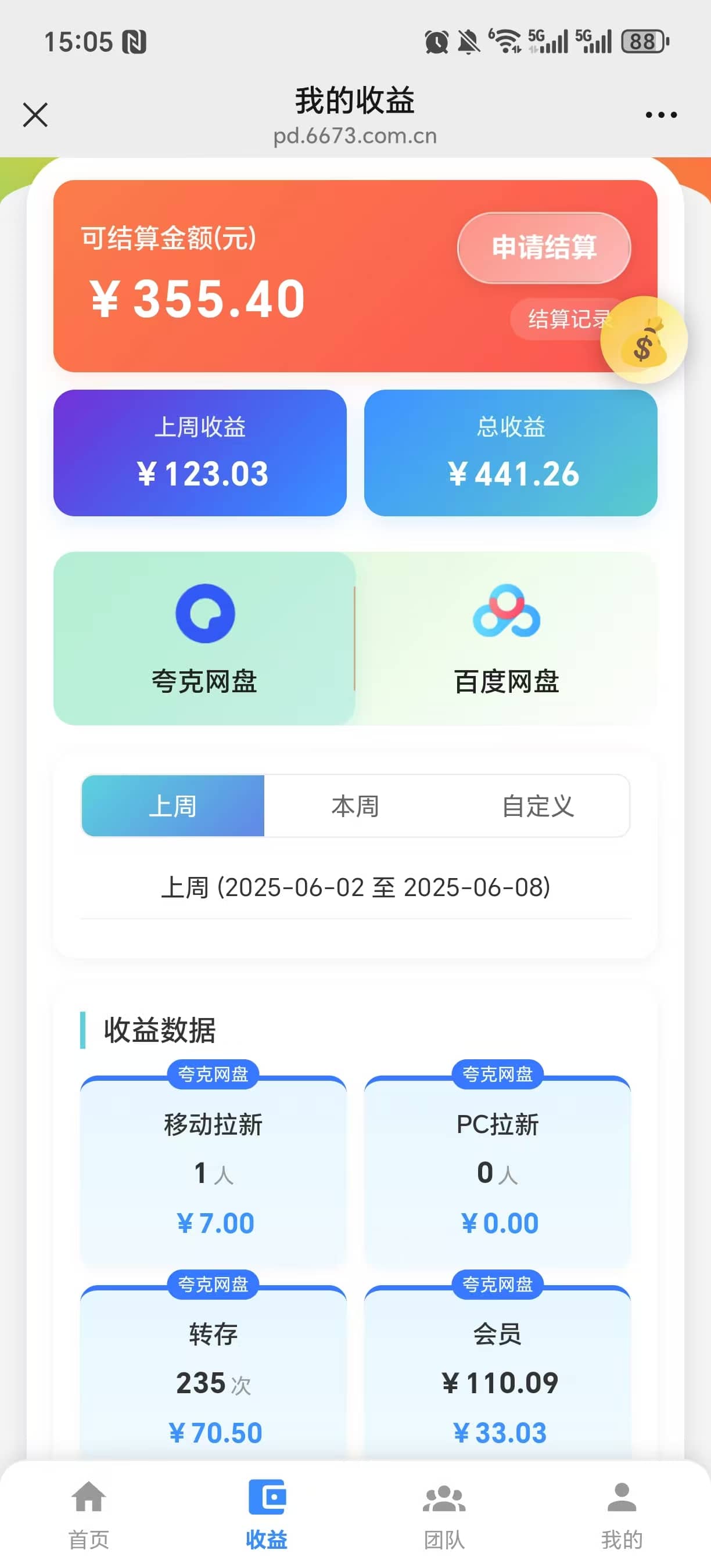The width and height of the screenshot is (711, 1568).
Task: Open the three-dot menu at top right
Action: click(661, 113)
